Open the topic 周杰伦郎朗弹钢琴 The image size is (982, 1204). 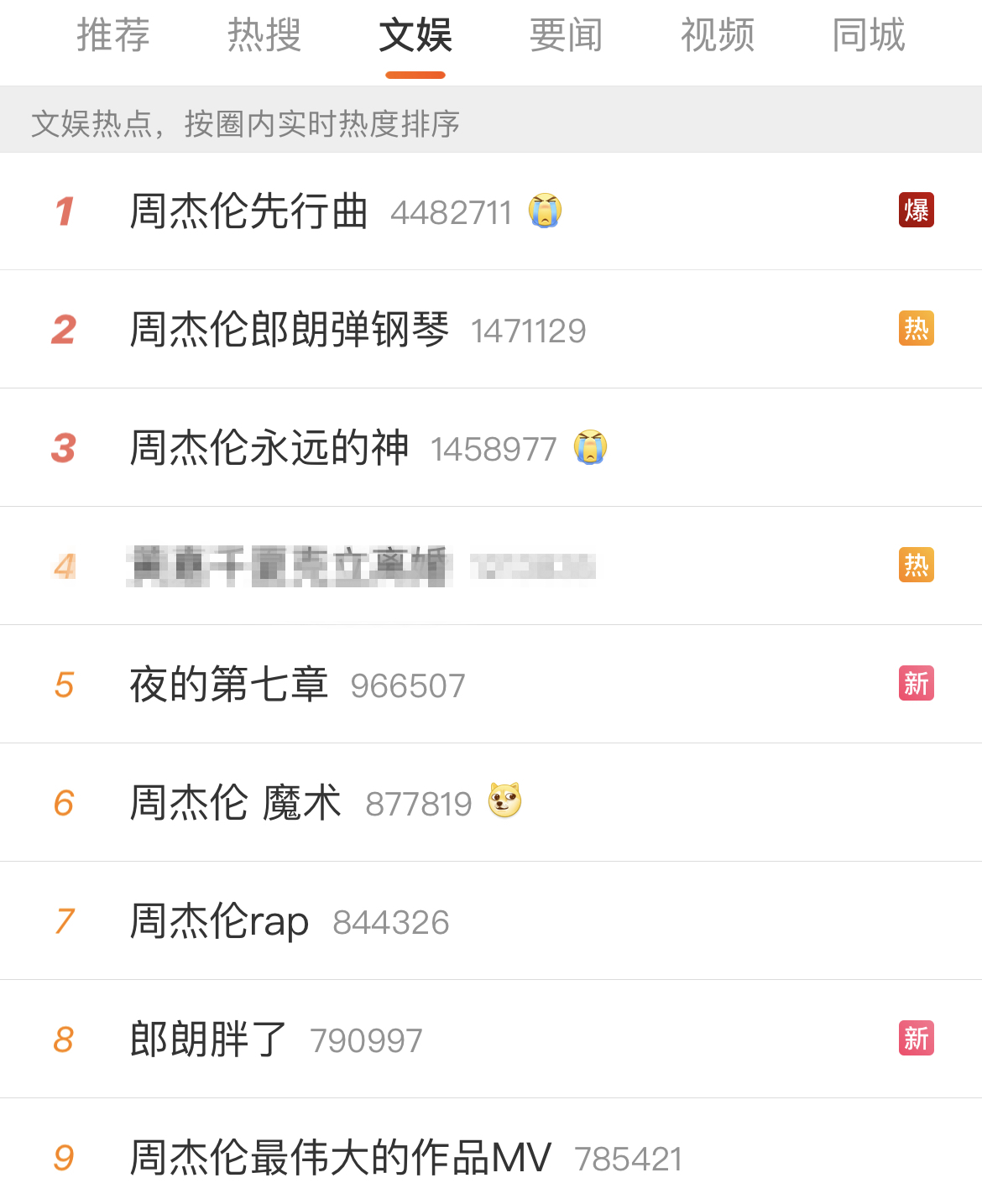[290, 330]
